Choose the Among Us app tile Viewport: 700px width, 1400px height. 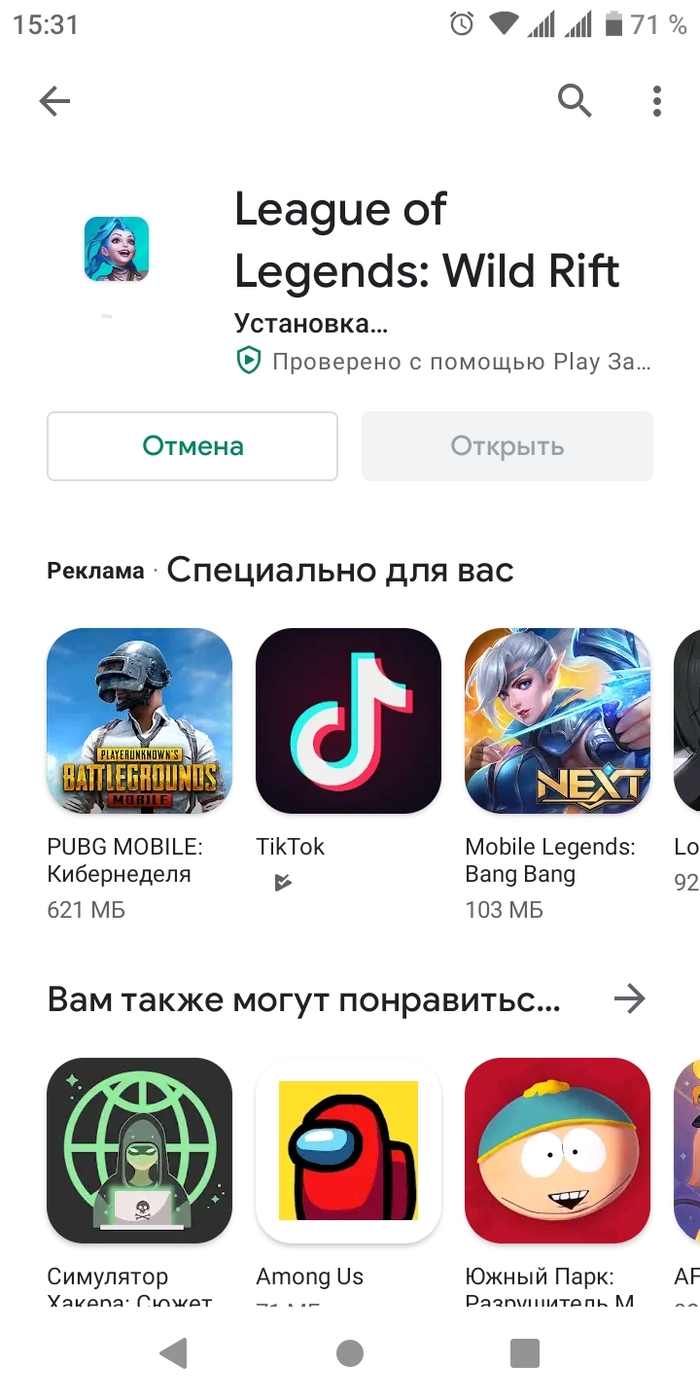click(x=348, y=1150)
